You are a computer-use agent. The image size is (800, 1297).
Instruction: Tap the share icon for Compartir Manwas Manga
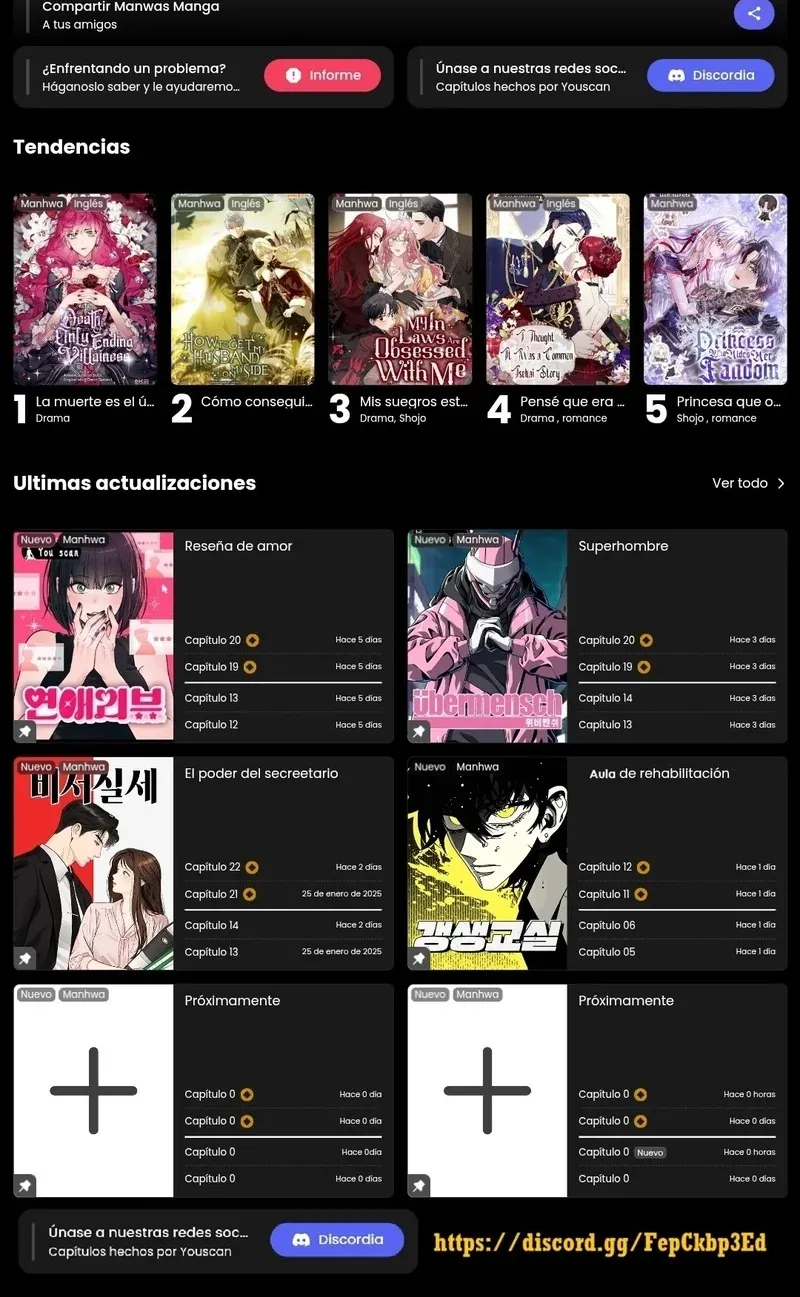tap(754, 13)
